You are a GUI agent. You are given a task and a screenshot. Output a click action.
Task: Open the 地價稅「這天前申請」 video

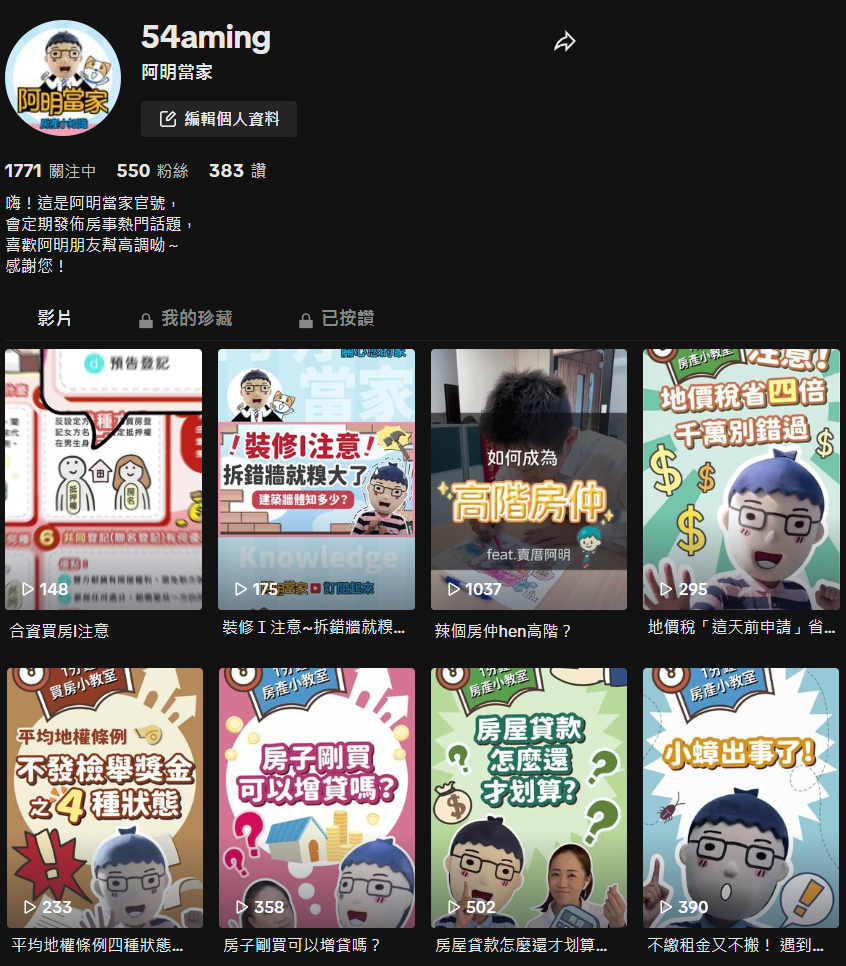coord(741,479)
